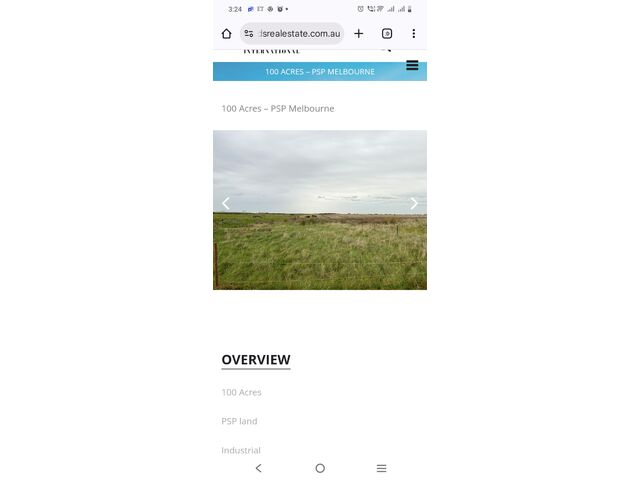
Task: Tap the address bar URL
Action: 299,33
